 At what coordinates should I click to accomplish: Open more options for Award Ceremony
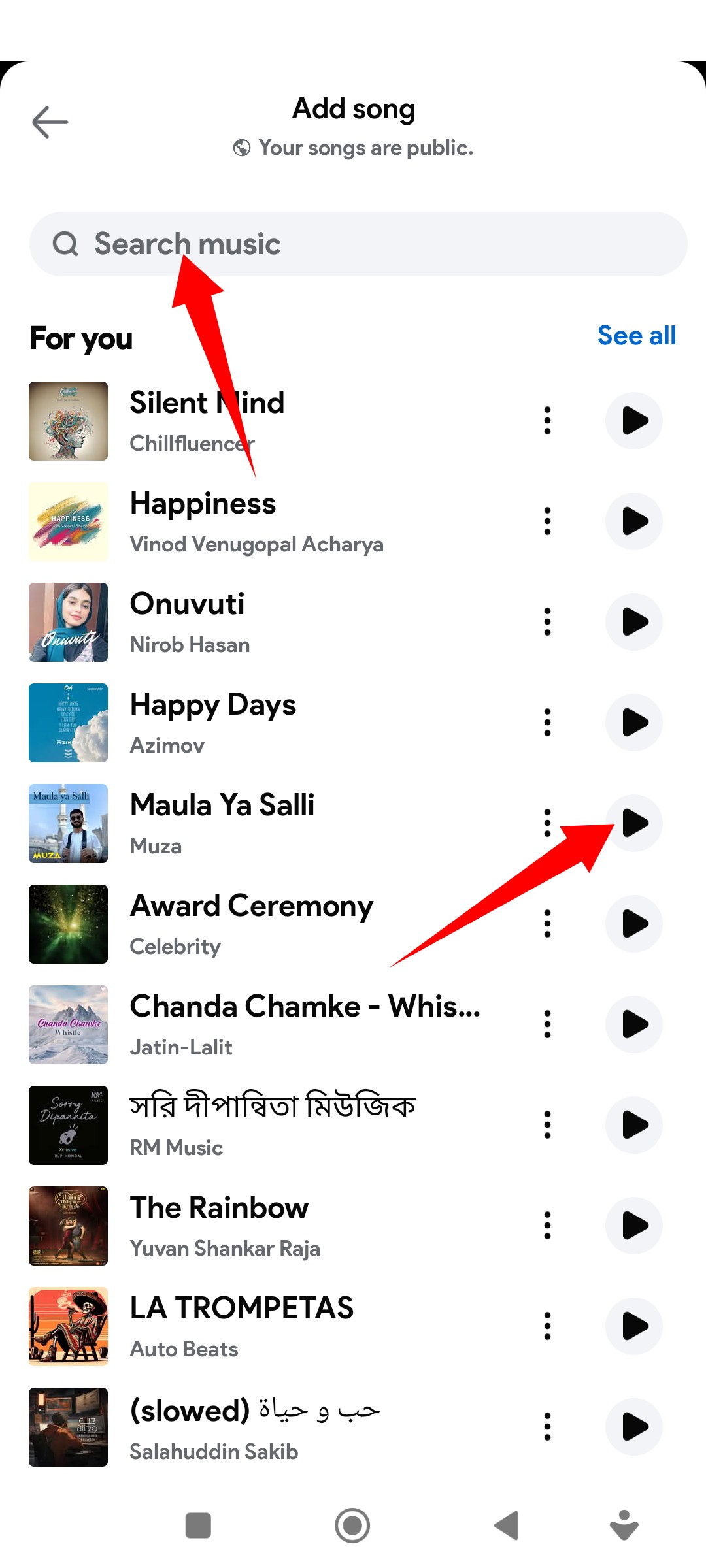(548, 924)
